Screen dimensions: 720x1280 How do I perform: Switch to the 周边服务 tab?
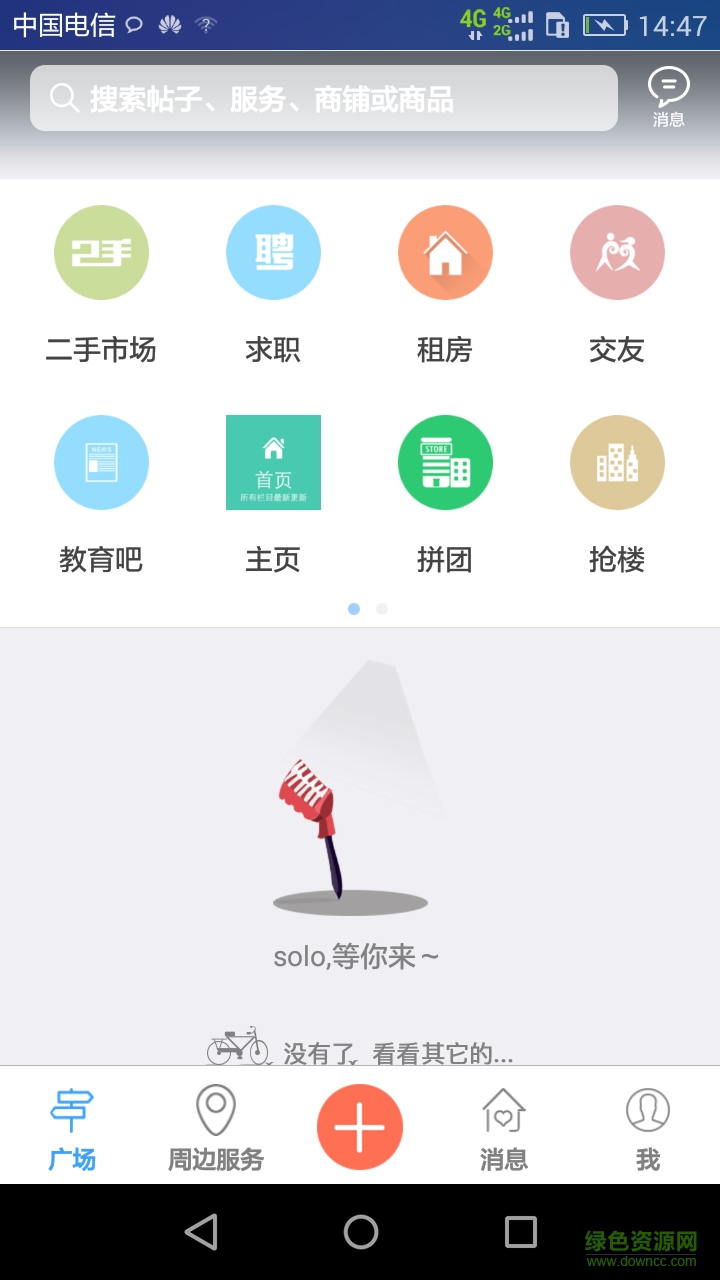pyautogui.click(x=215, y=1128)
